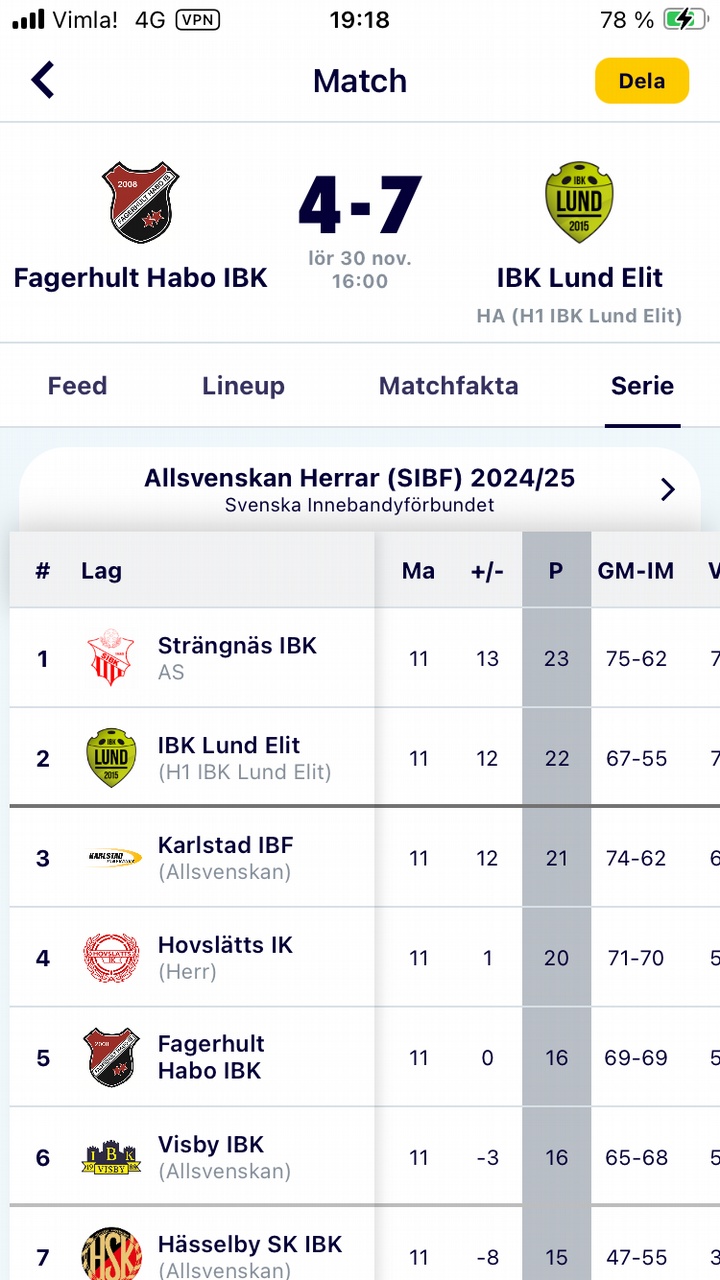The width and height of the screenshot is (720, 1280).
Task: Open the Lineup tab
Action: 243,386
